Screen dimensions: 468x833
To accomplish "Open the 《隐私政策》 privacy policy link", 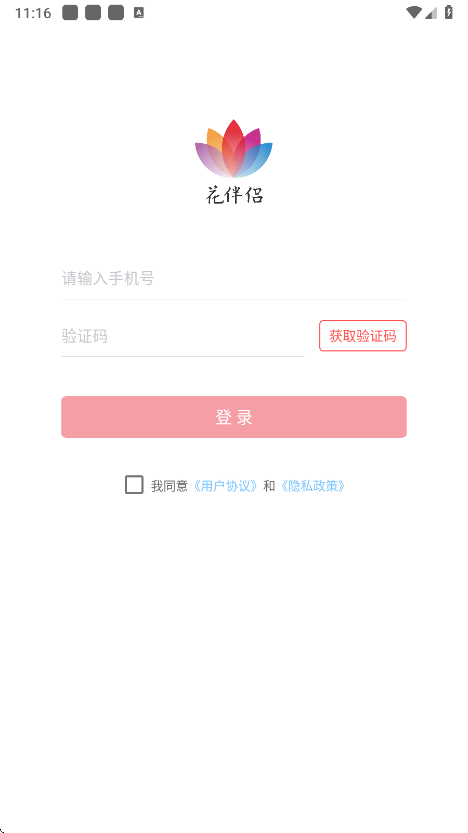I will click(313, 486).
